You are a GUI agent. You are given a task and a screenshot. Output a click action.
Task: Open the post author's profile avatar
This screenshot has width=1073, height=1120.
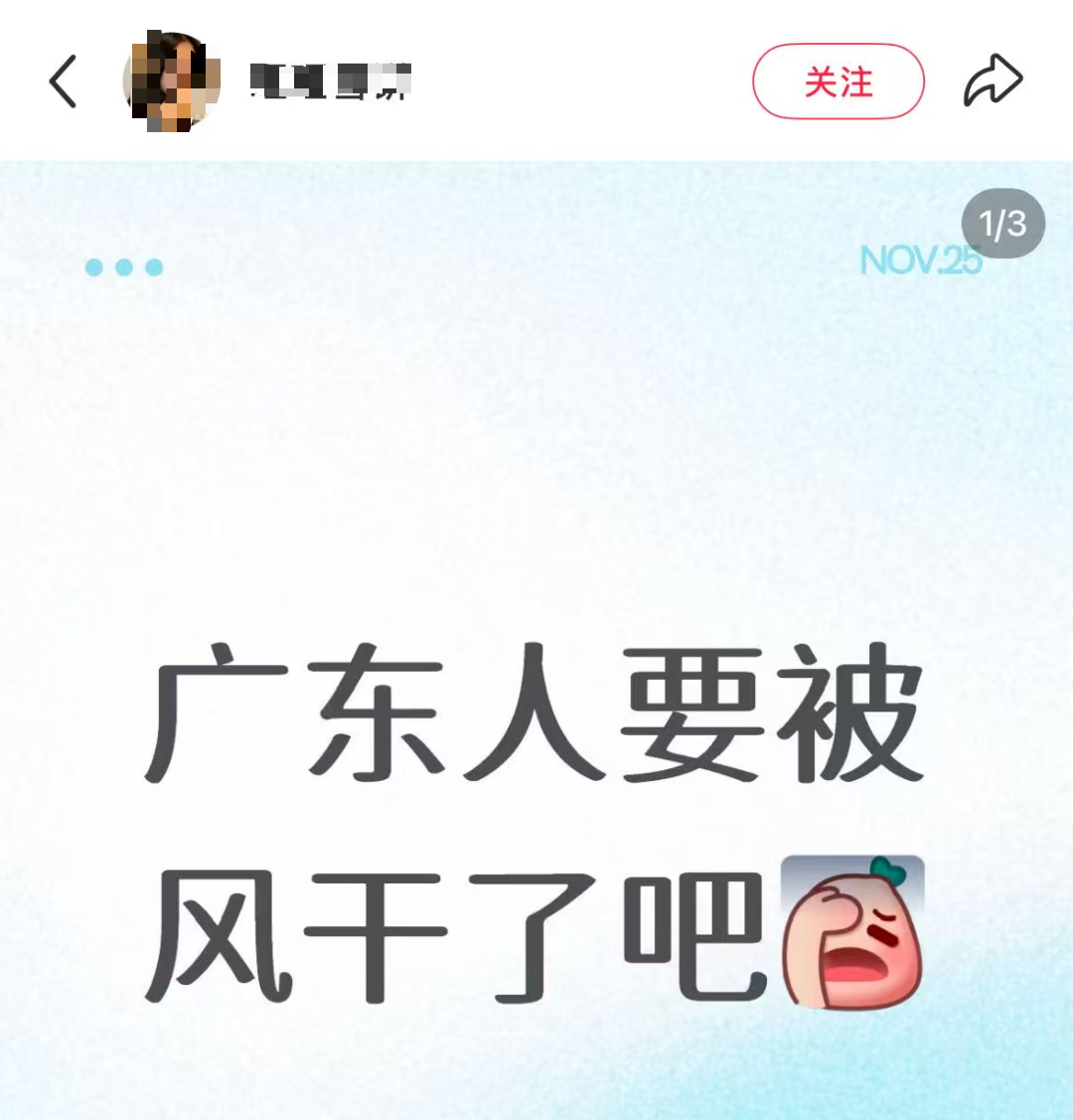pos(172,81)
